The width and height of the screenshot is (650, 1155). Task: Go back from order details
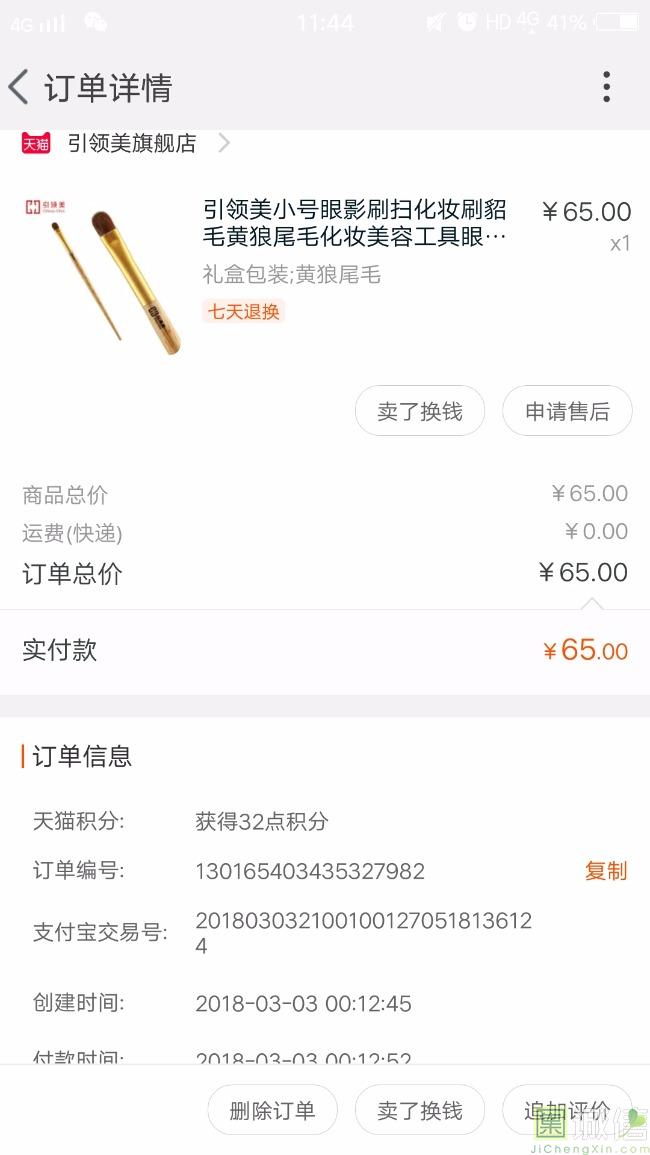point(20,88)
